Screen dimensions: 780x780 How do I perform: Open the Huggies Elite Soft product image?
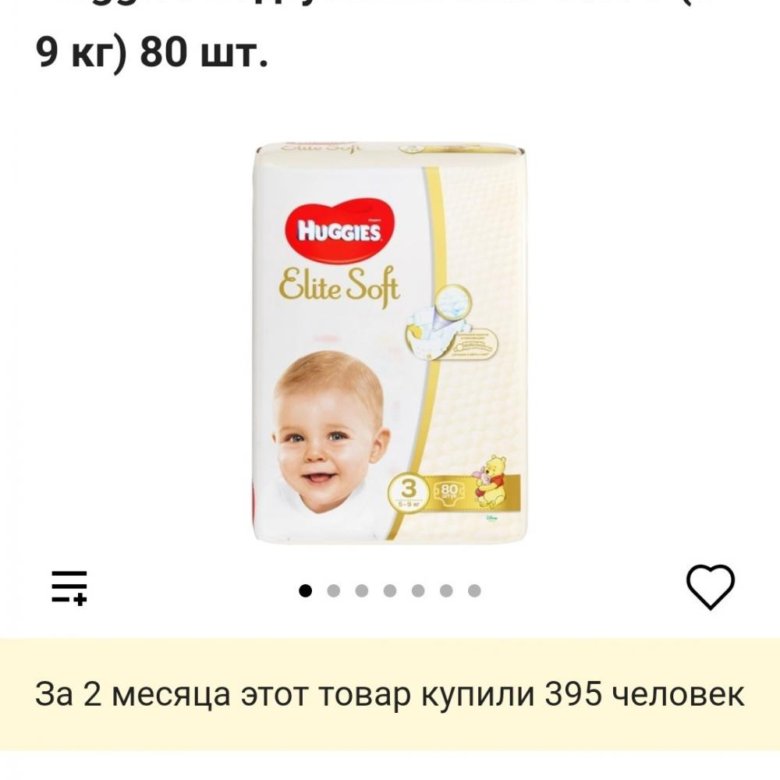[389, 342]
